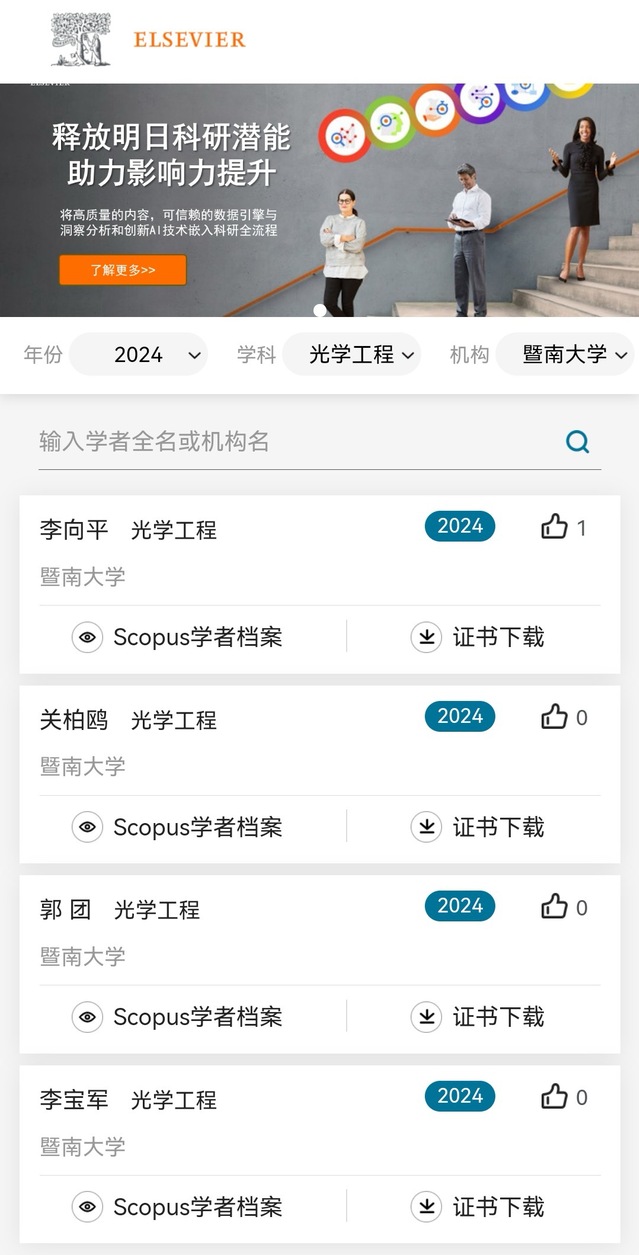This screenshot has width=639, height=1255.
Task: Download 郭团's certificate
Action: [x=478, y=1017]
